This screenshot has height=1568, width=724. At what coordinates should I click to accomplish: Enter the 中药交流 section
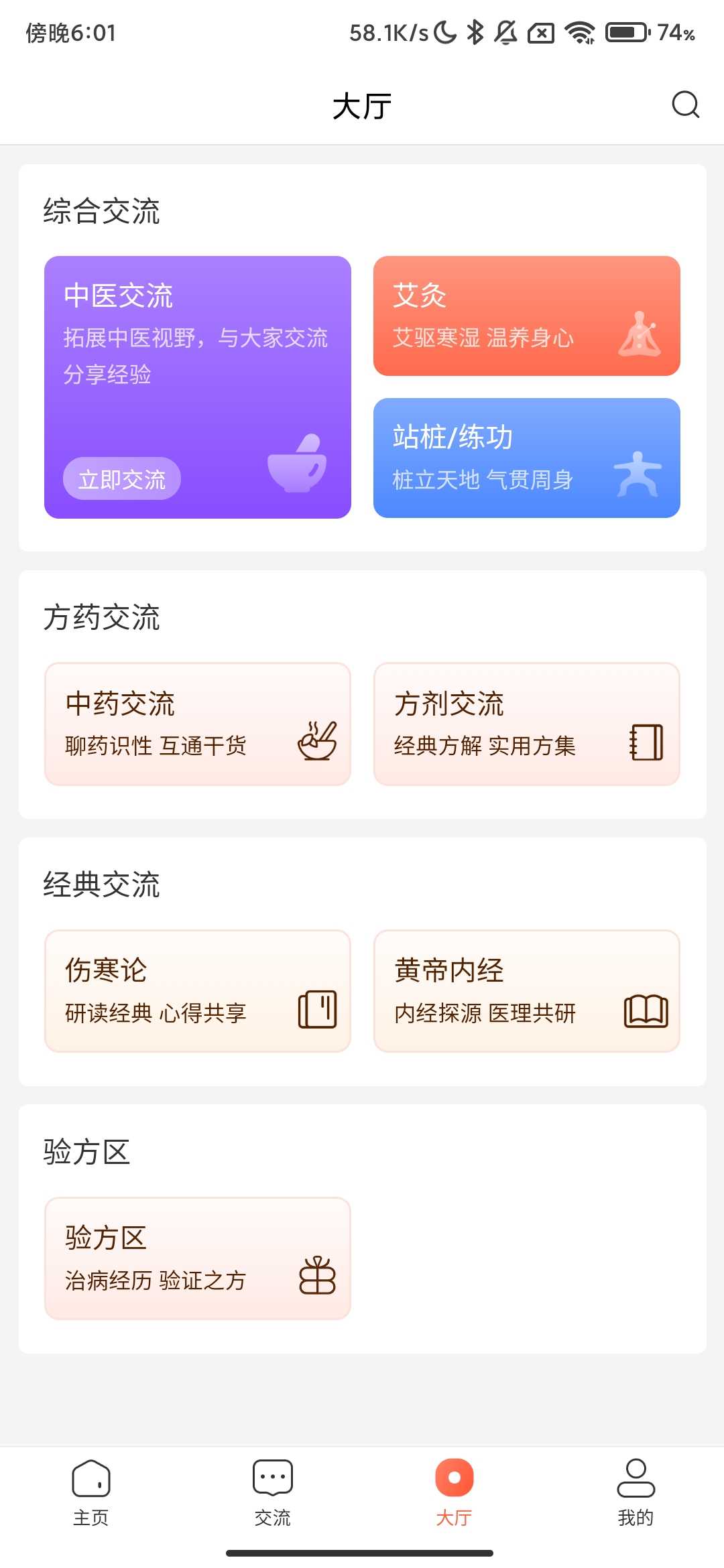pyautogui.click(x=198, y=724)
